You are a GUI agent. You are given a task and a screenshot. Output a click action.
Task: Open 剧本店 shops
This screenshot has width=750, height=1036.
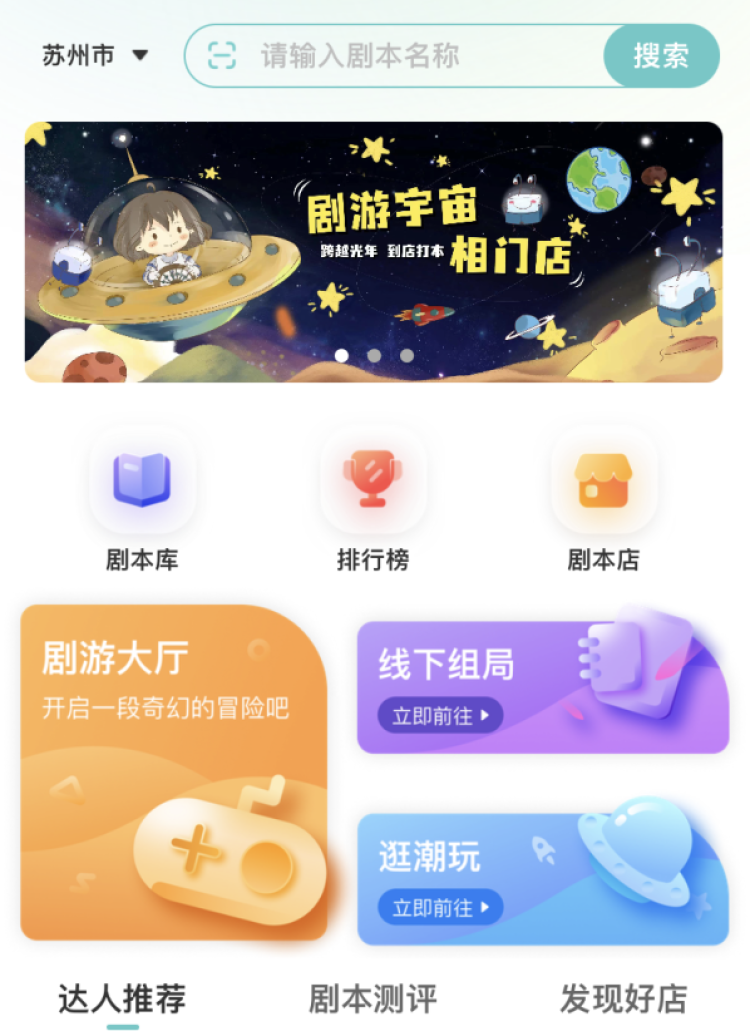pyautogui.click(x=603, y=497)
